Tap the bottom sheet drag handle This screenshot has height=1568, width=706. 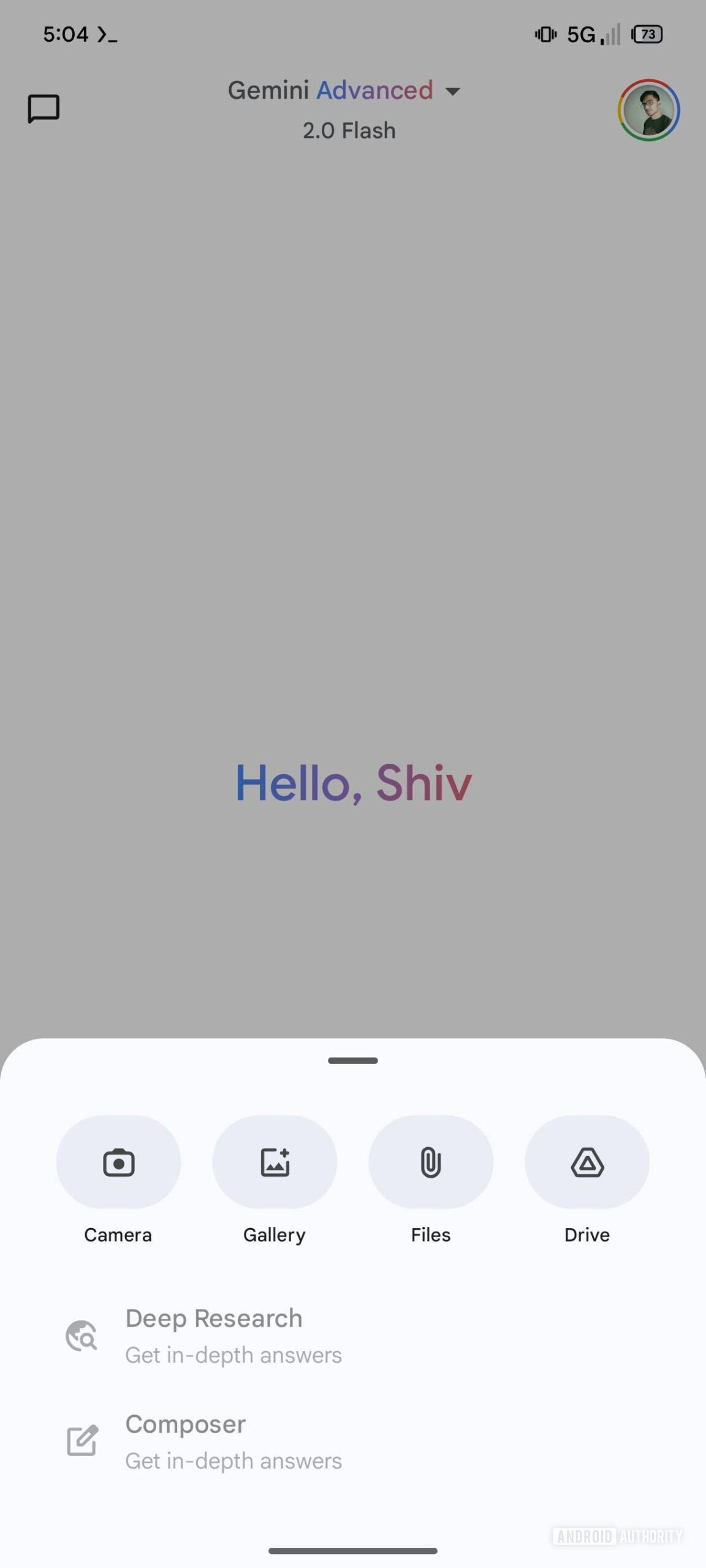[x=353, y=1060]
